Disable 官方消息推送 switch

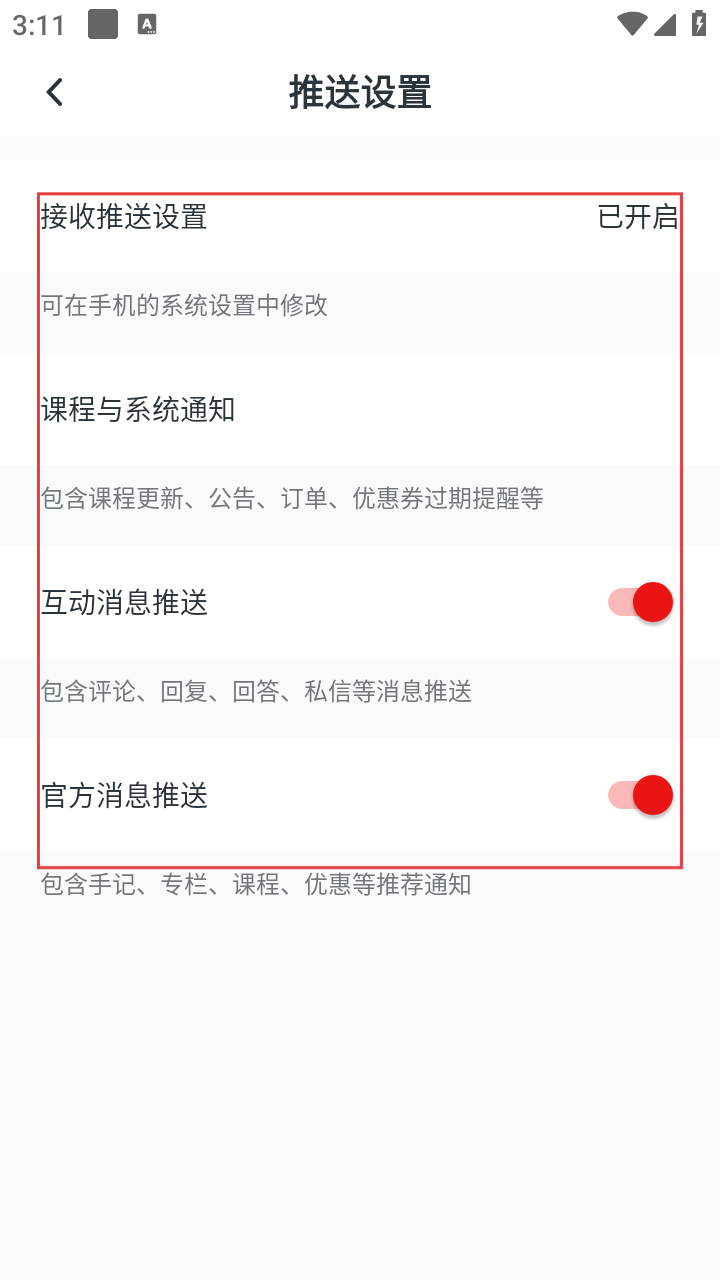point(640,795)
